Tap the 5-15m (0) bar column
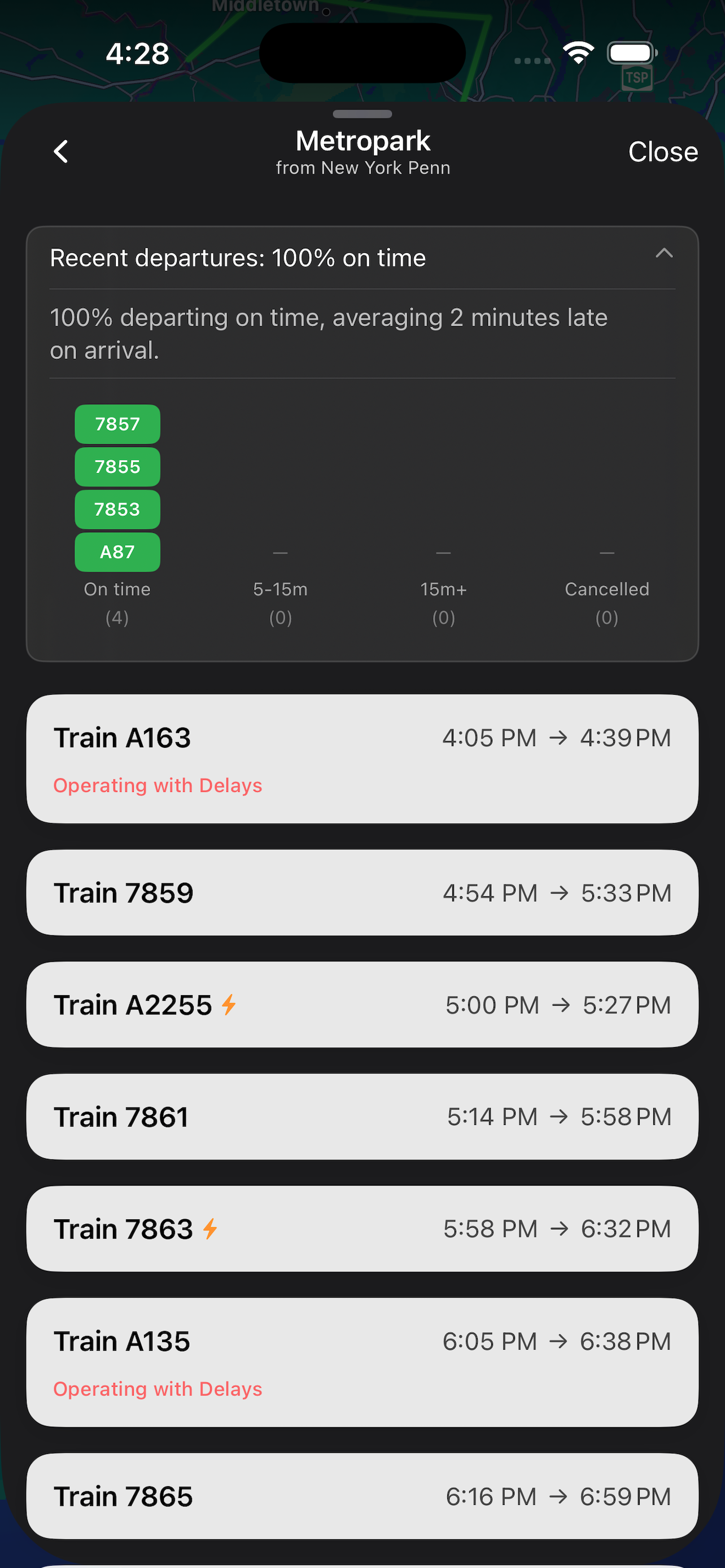The height and width of the screenshot is (1568, 725). [x=280, y=603]
